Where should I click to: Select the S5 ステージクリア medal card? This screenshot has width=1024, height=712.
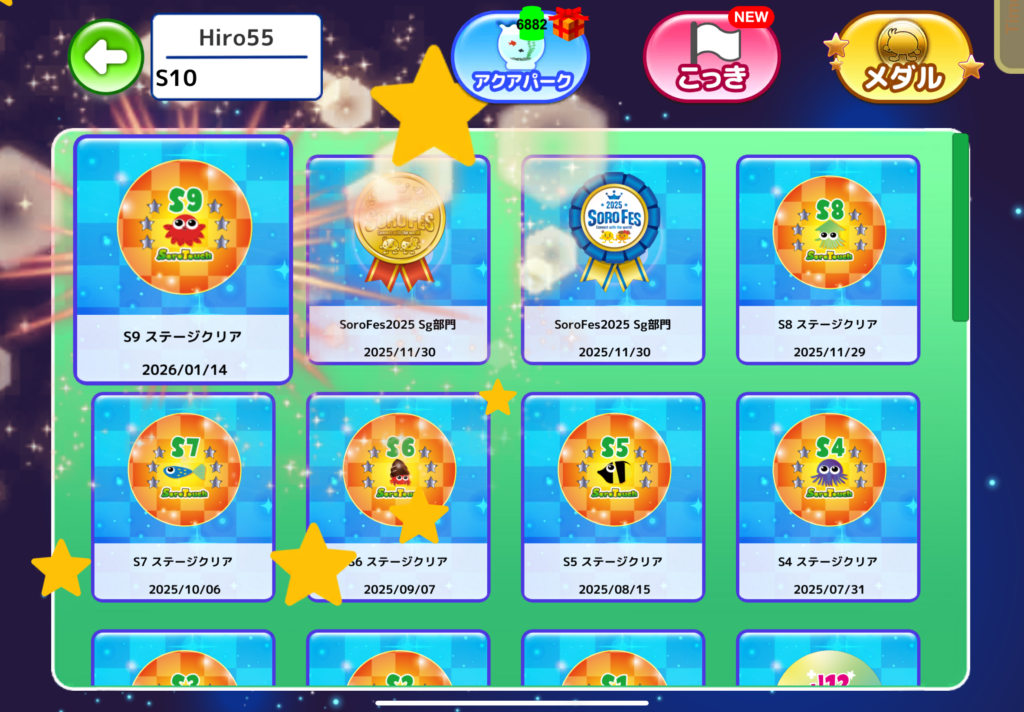[613, 497]
